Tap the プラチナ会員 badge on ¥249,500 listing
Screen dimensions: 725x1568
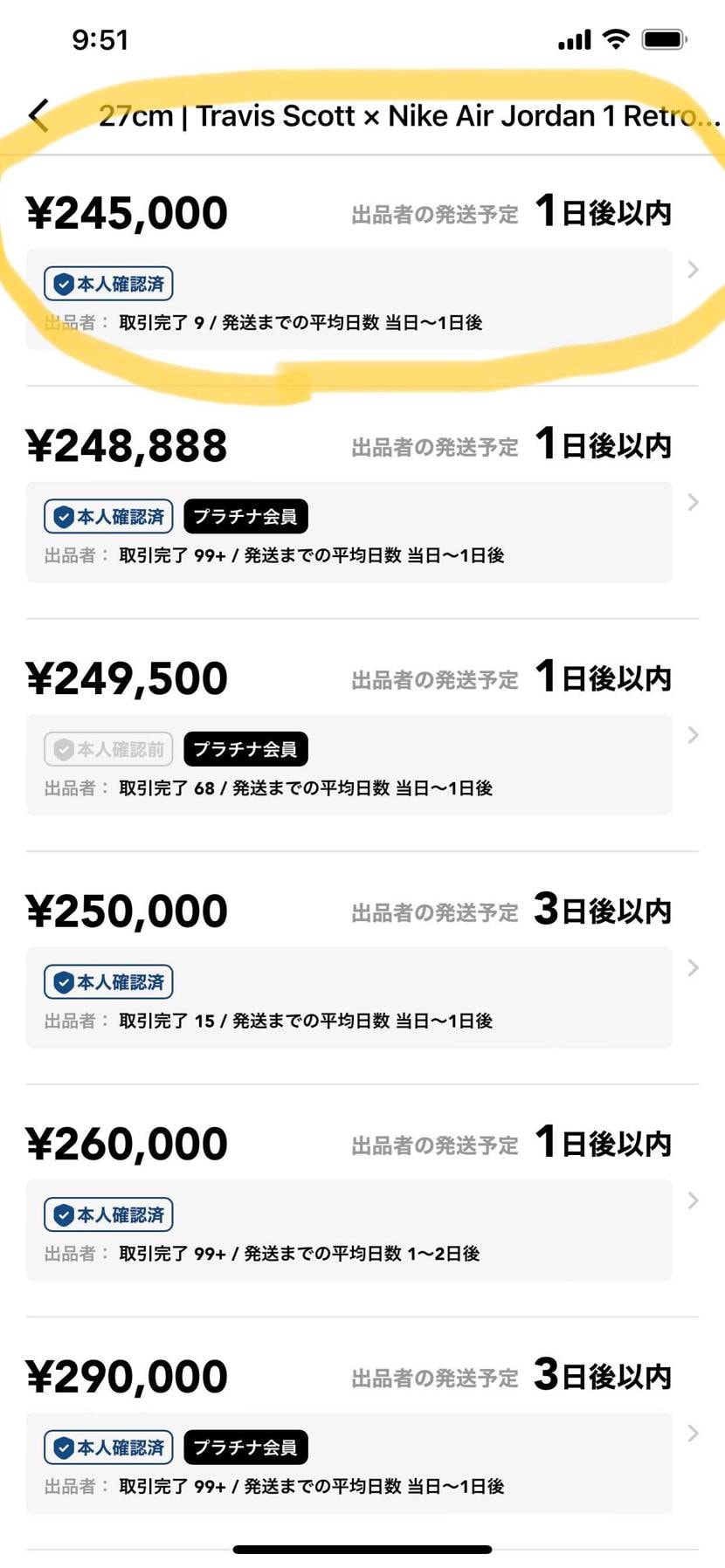coord(245,748)
